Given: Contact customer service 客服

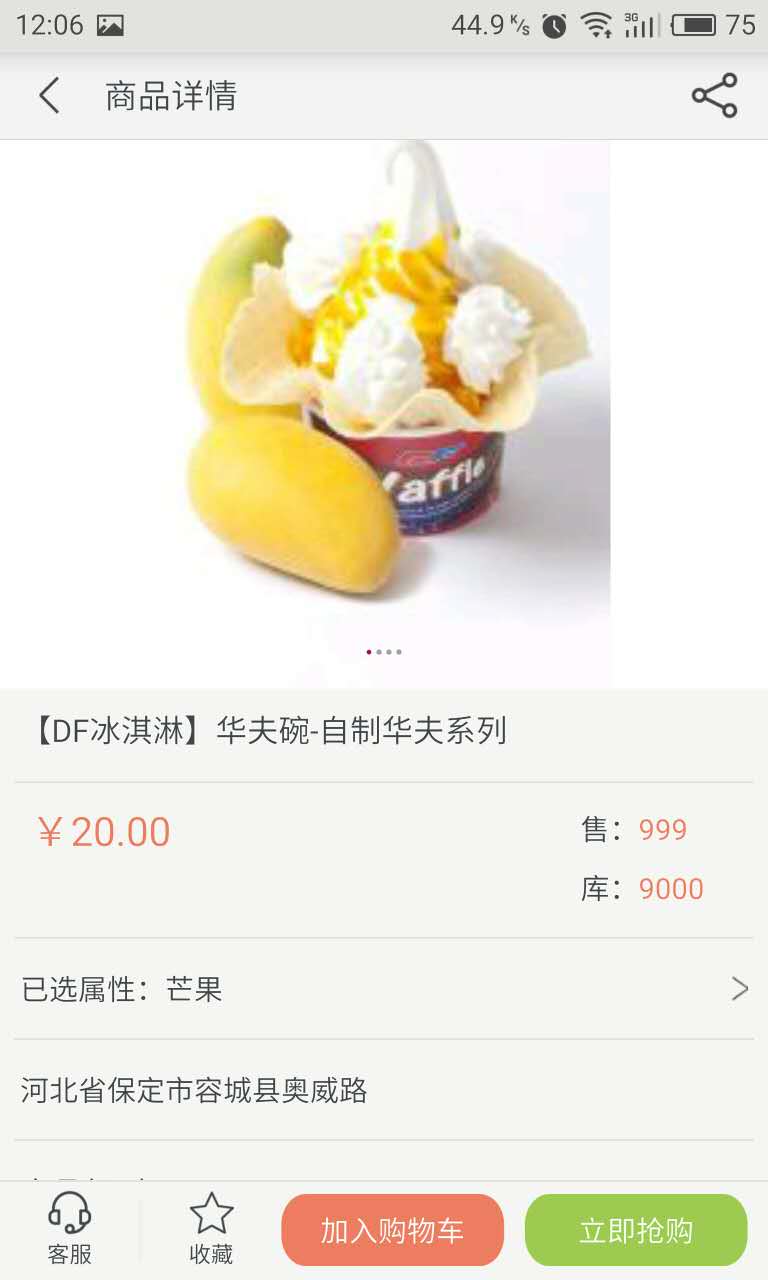Looking at the screenshot, I should pyautogui.click(x=69, y=1229).
